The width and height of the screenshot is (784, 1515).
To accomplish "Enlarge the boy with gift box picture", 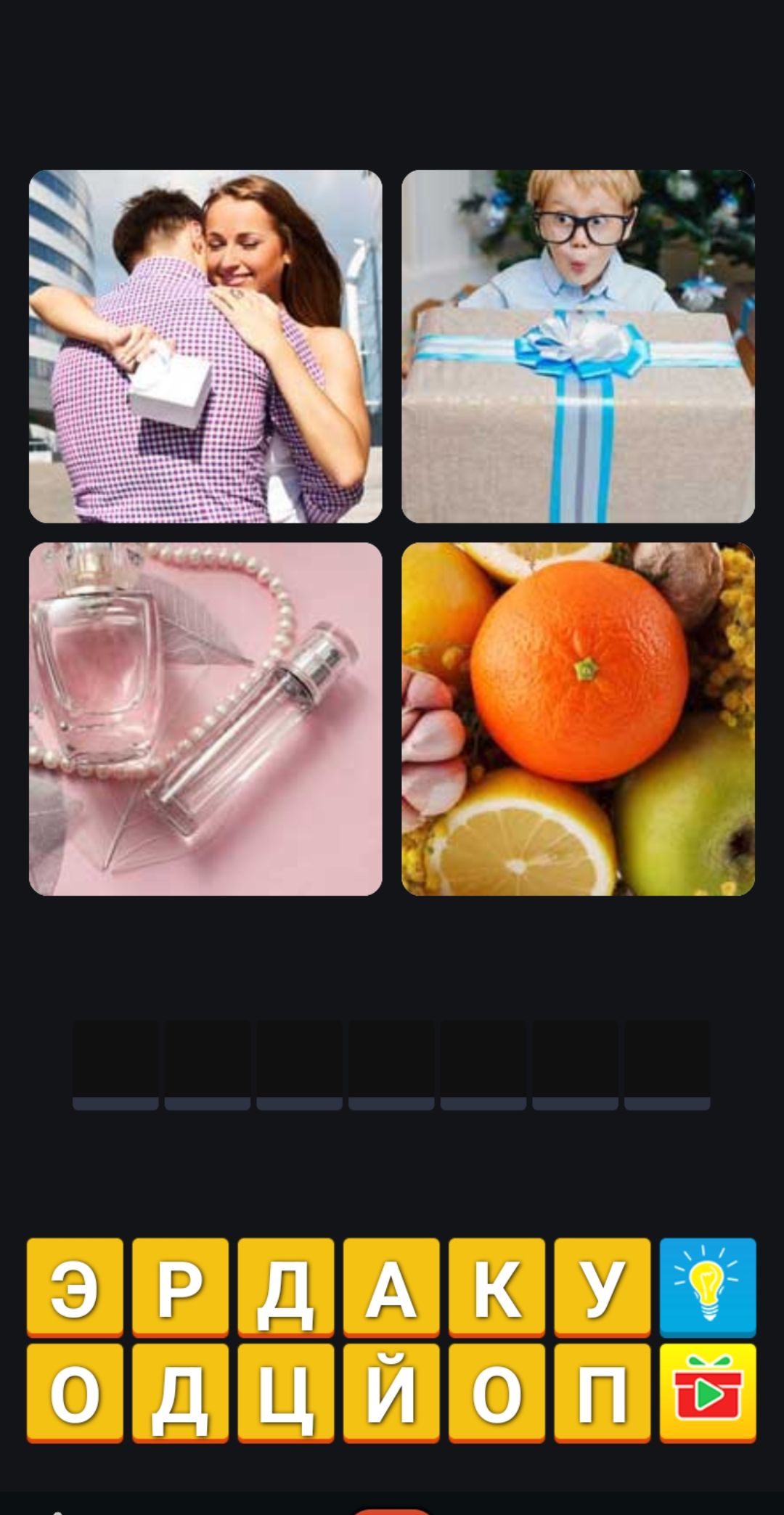I will click(578, 346).
